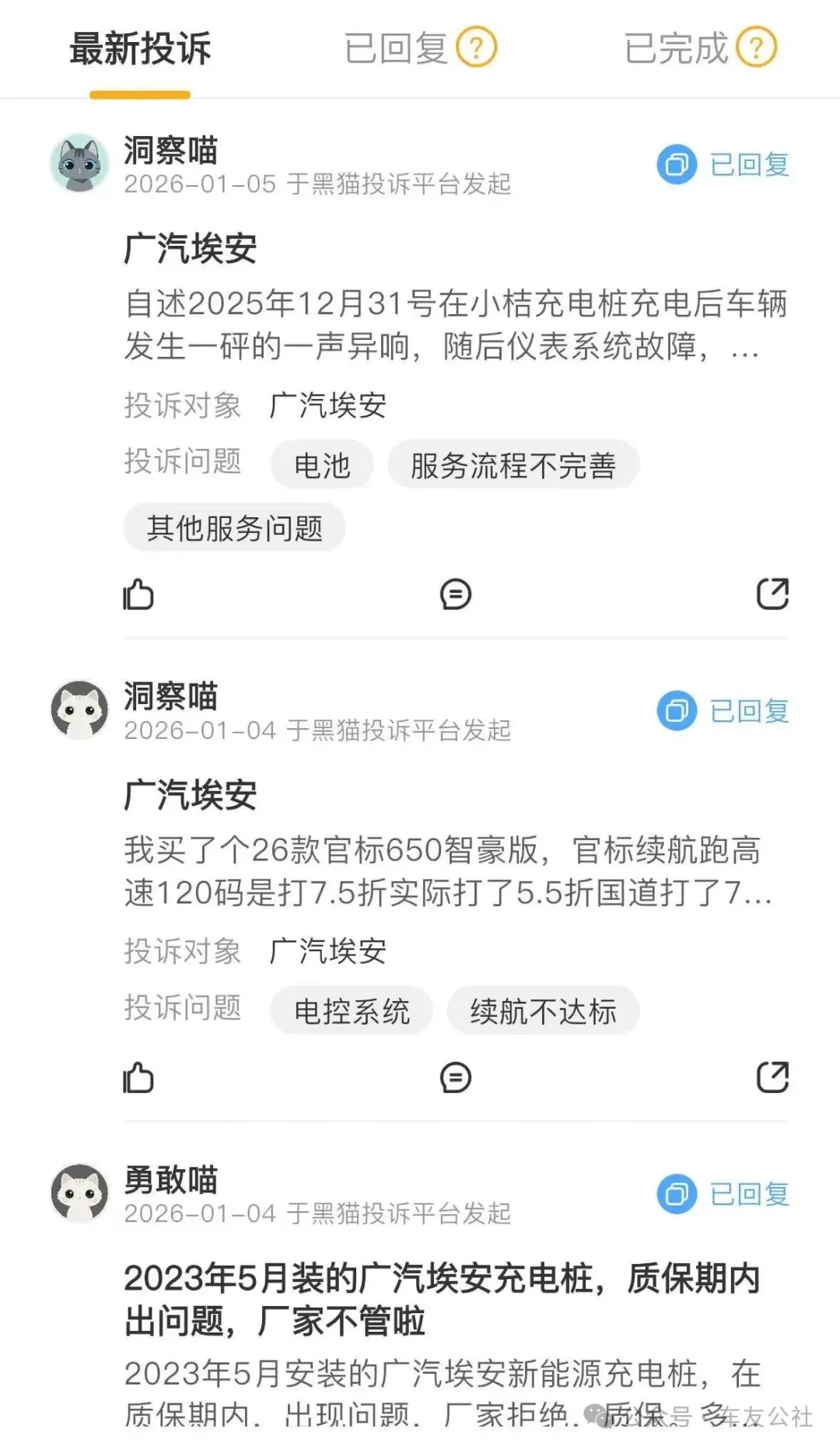840x1450 pixels.
Task: Select the 续航不达标 chip
Action: pos(543,1011)
